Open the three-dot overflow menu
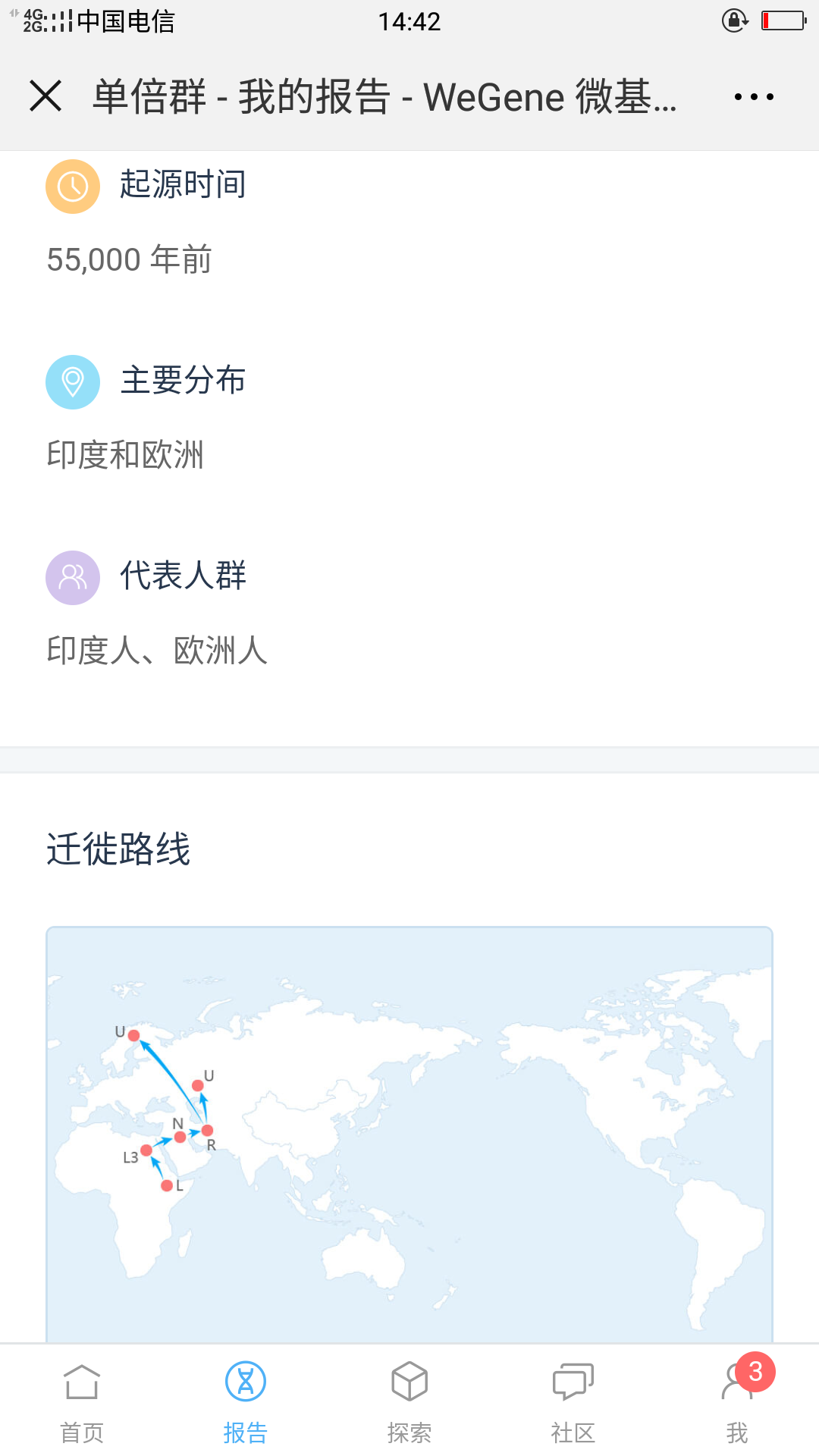Viewport: 819px width, 1456px height. pyautogui.click(x=754, y=97)
